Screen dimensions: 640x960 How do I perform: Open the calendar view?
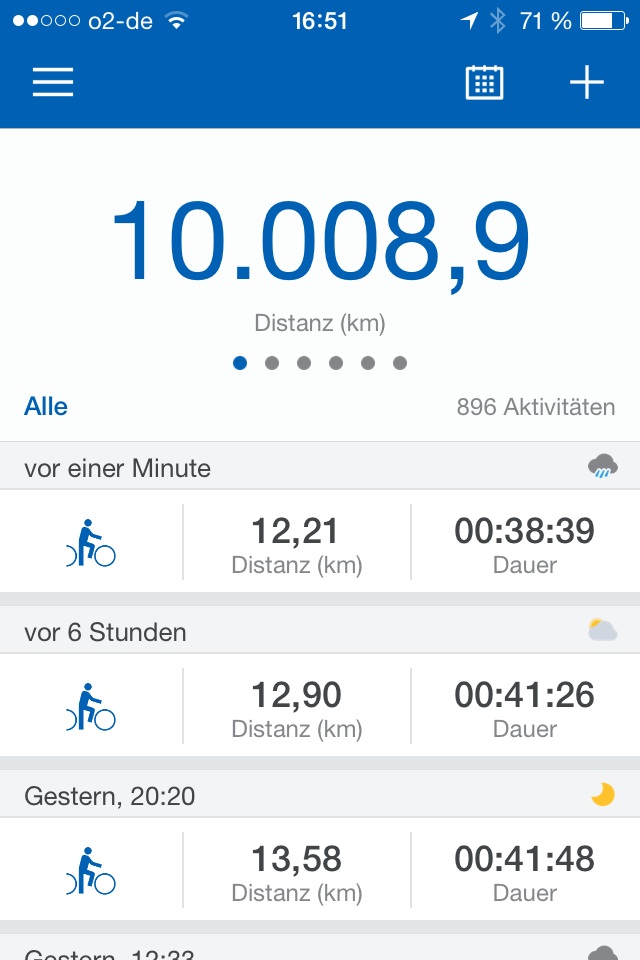click(484, 82)
